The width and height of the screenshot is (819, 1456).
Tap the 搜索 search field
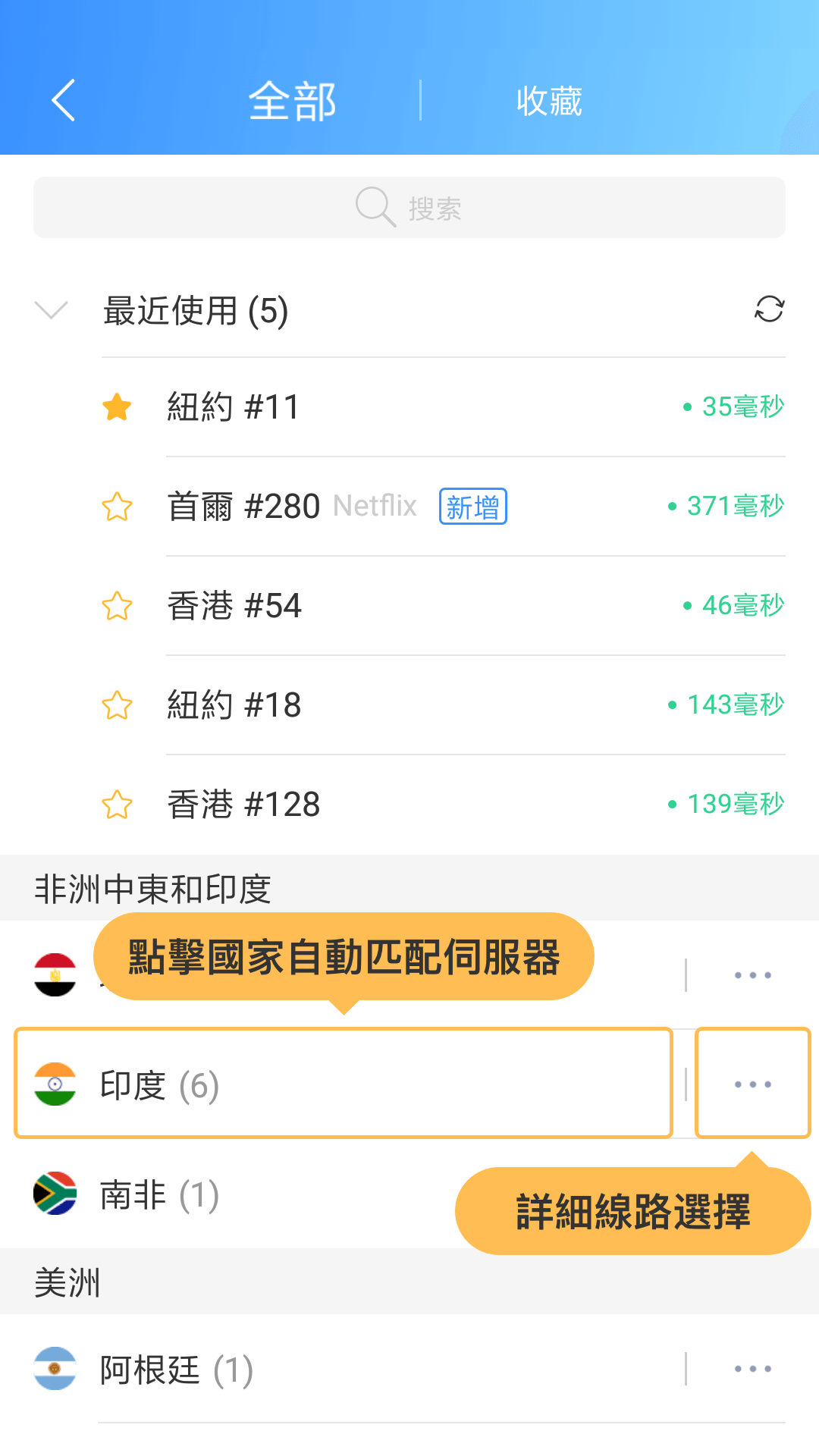click(x=409, y=207)
